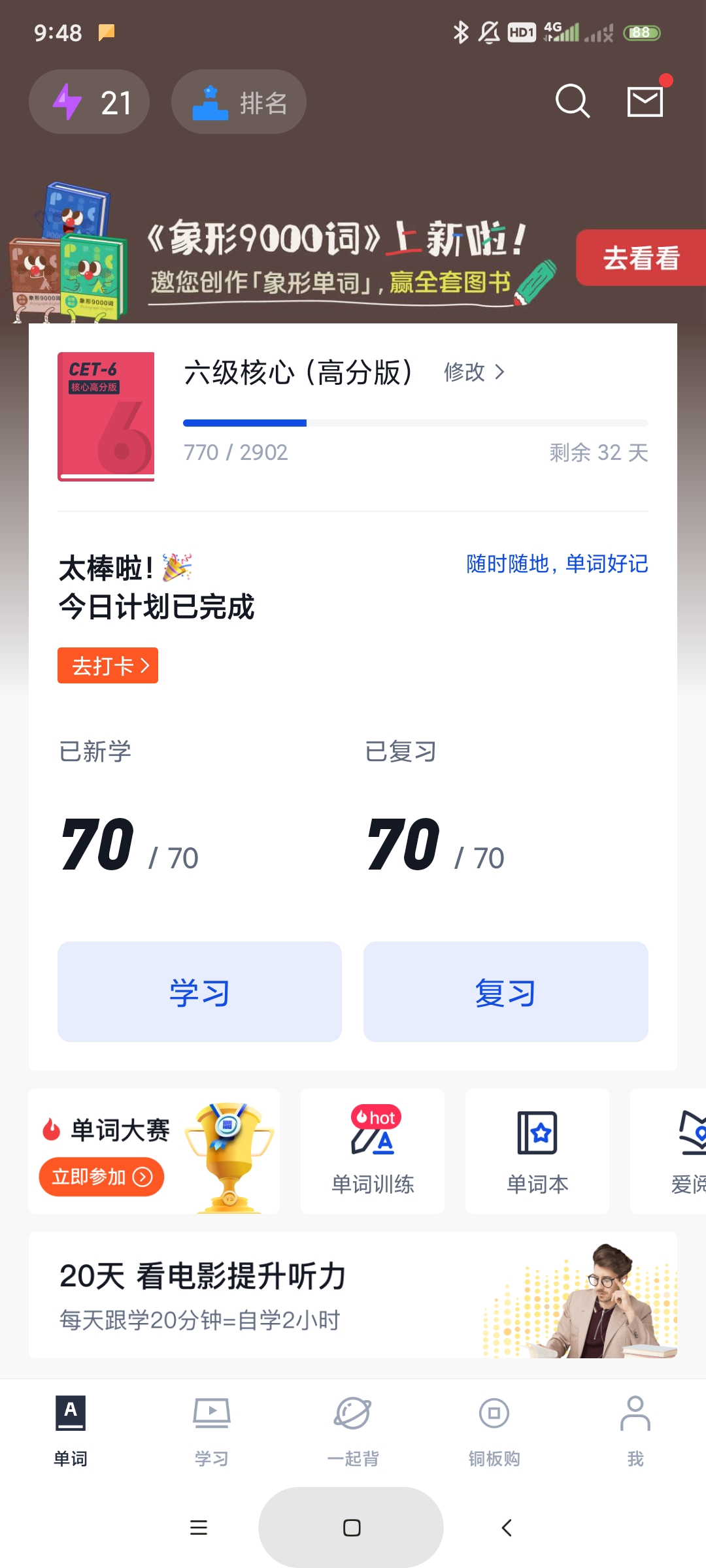The width and height of the screenshot is (706, 1568).
Task: Start the 复习 review button
Action: (505, 992)
